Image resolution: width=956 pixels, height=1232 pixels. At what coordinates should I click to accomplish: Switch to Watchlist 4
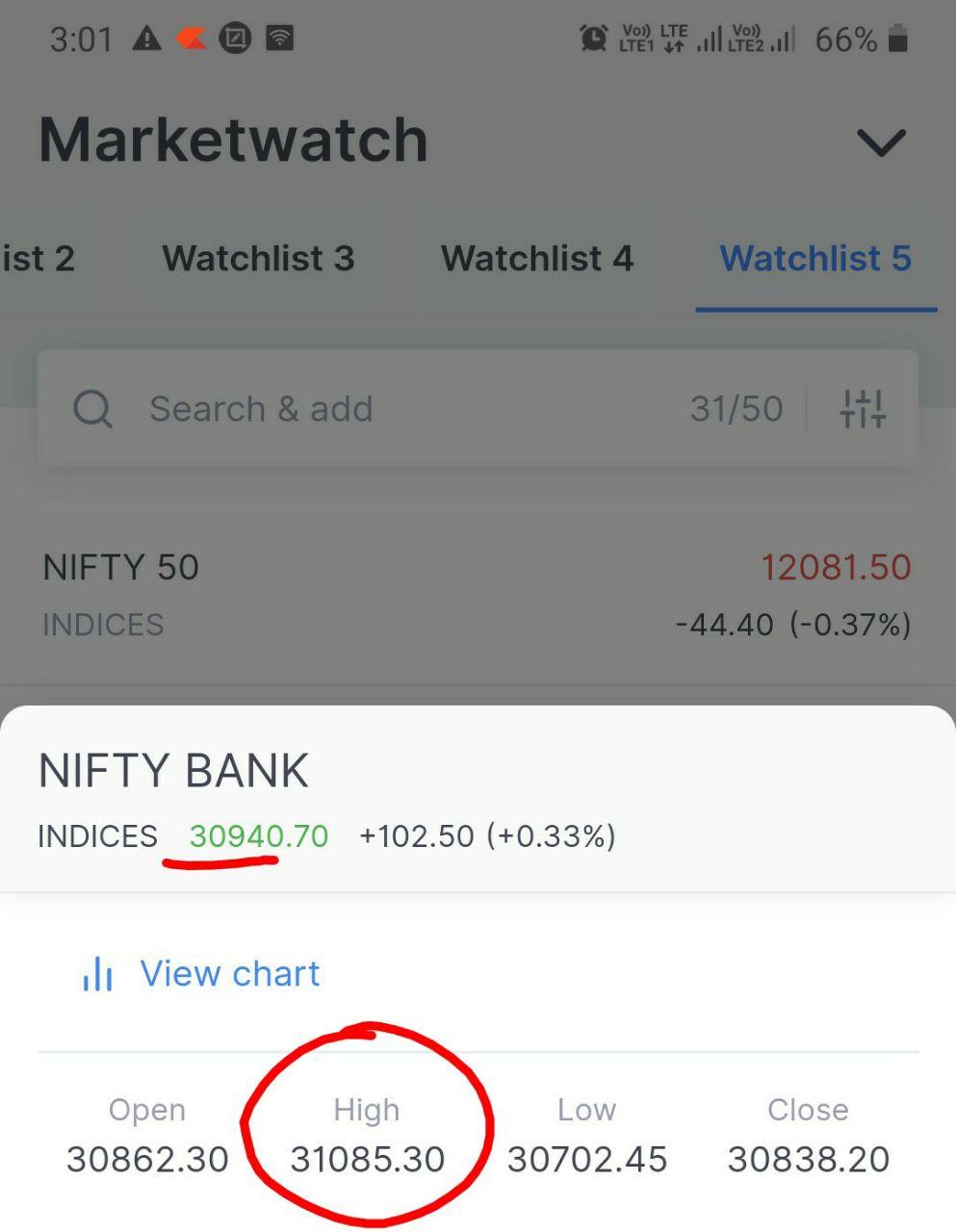coord(536,258)
